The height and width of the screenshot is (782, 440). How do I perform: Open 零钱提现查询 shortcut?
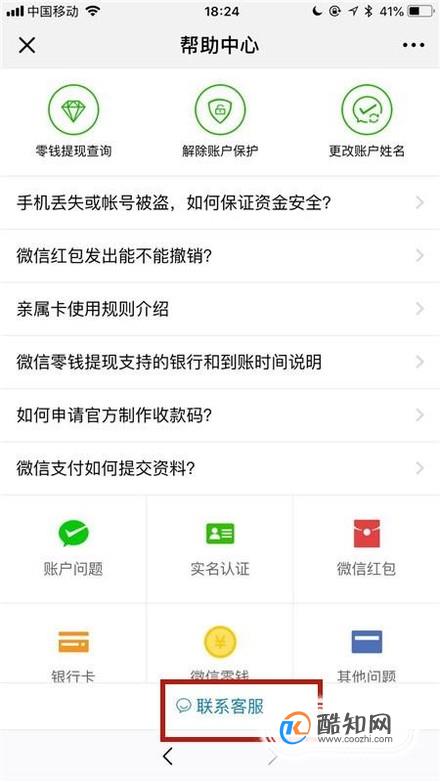point(73,121)
